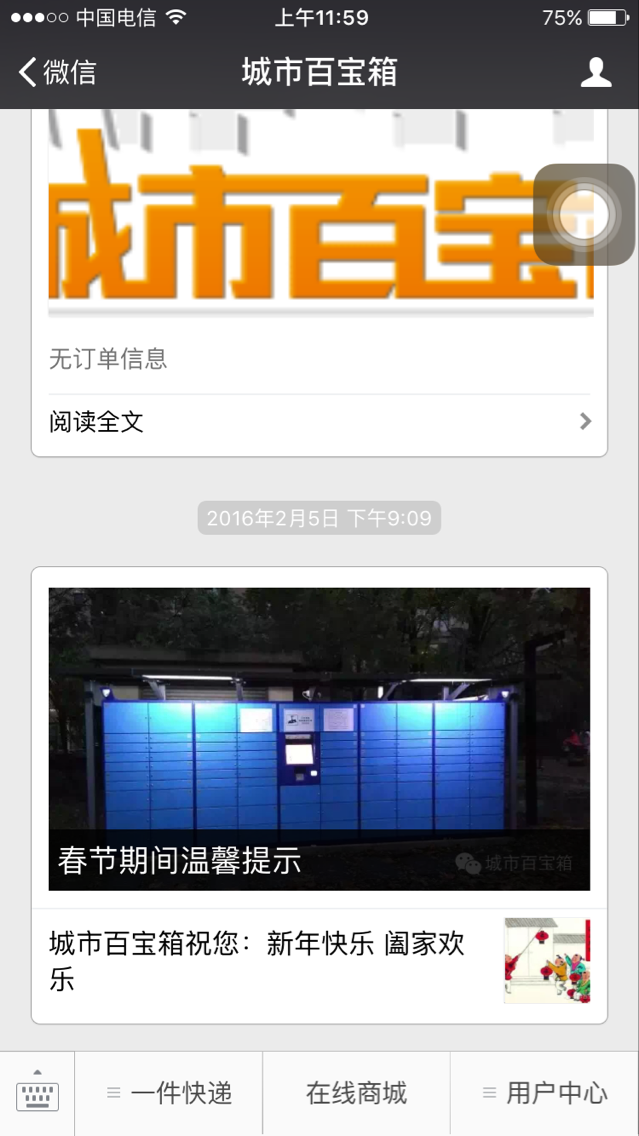Open the 一件快递 menu
The width and height of the screenshot is (639, 1136).
pyautogui.click(x=169, y=1094)
